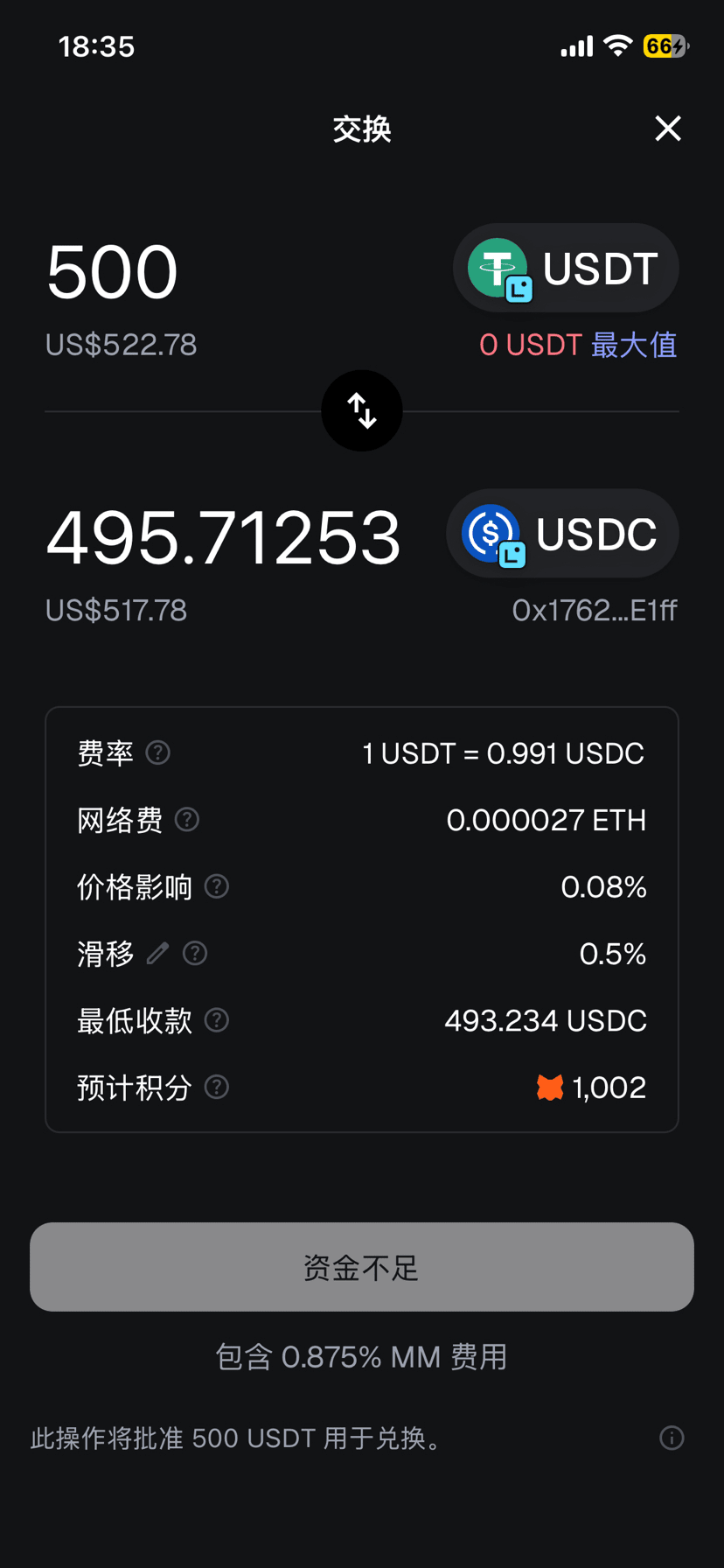Show help for 最低收款
This screenshot has width=724, height=1568.
pyautogui.click(x=217, y=1020)
